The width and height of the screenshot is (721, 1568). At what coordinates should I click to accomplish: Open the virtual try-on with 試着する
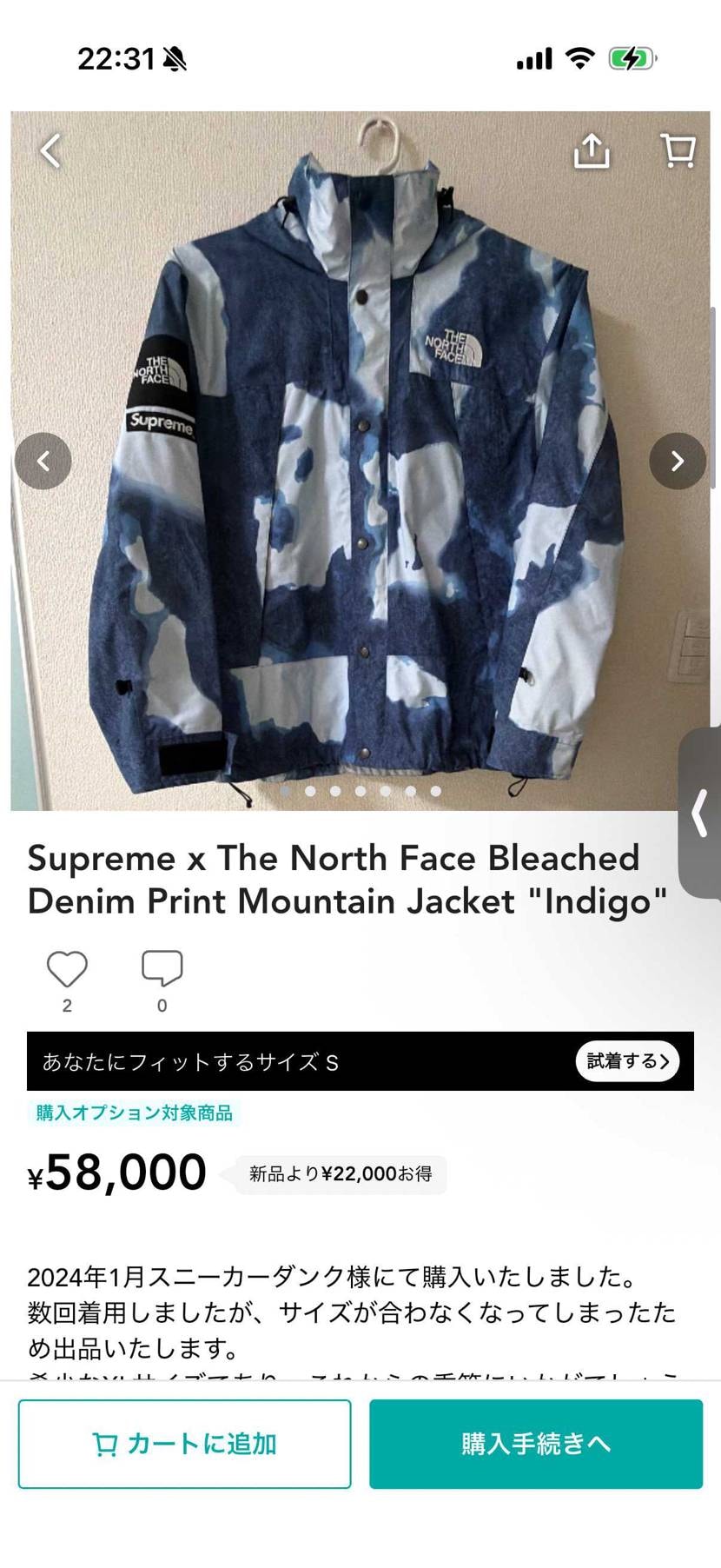(x=627, y=1061)
